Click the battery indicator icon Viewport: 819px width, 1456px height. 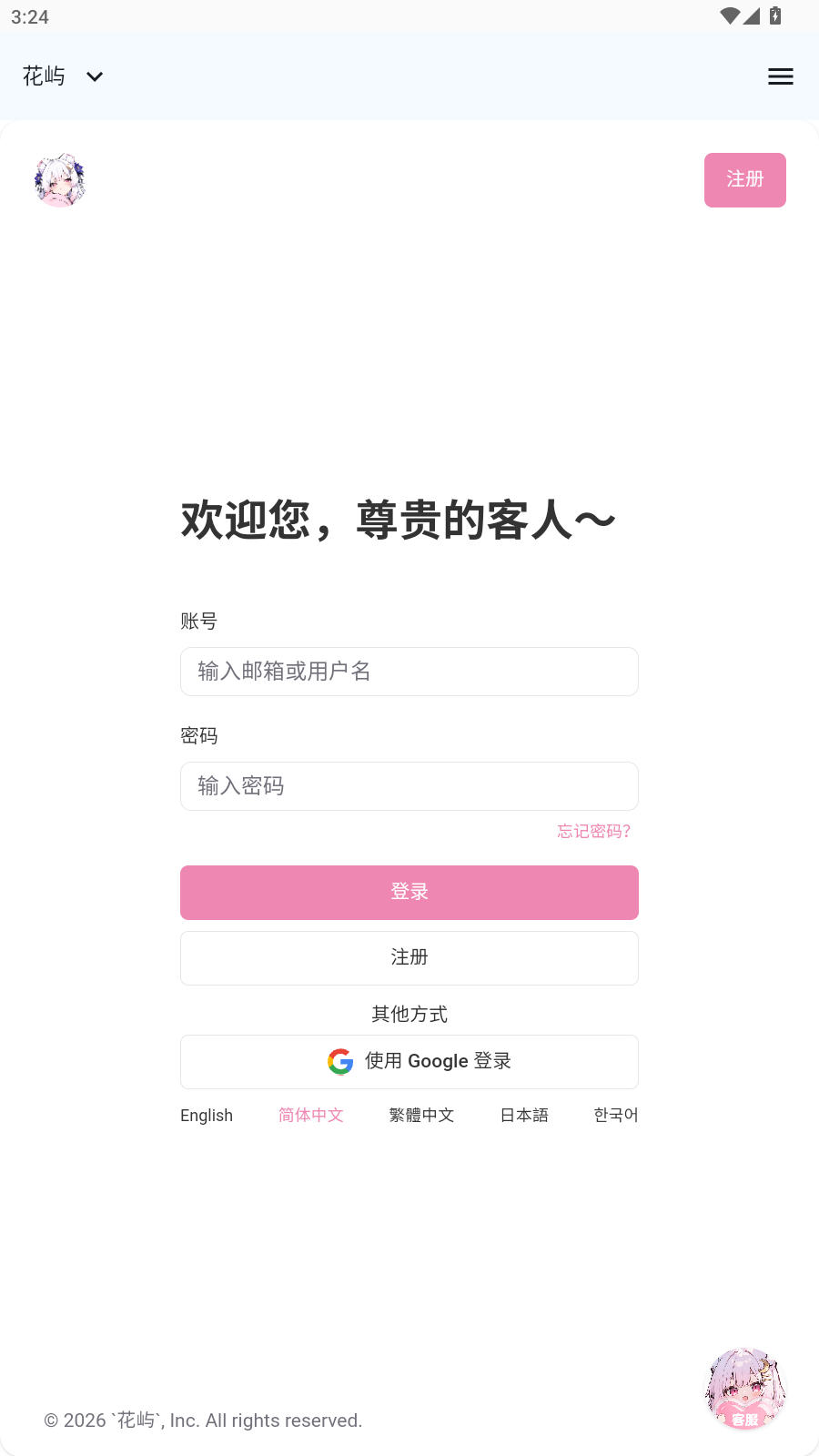click(x=774, y=15)
